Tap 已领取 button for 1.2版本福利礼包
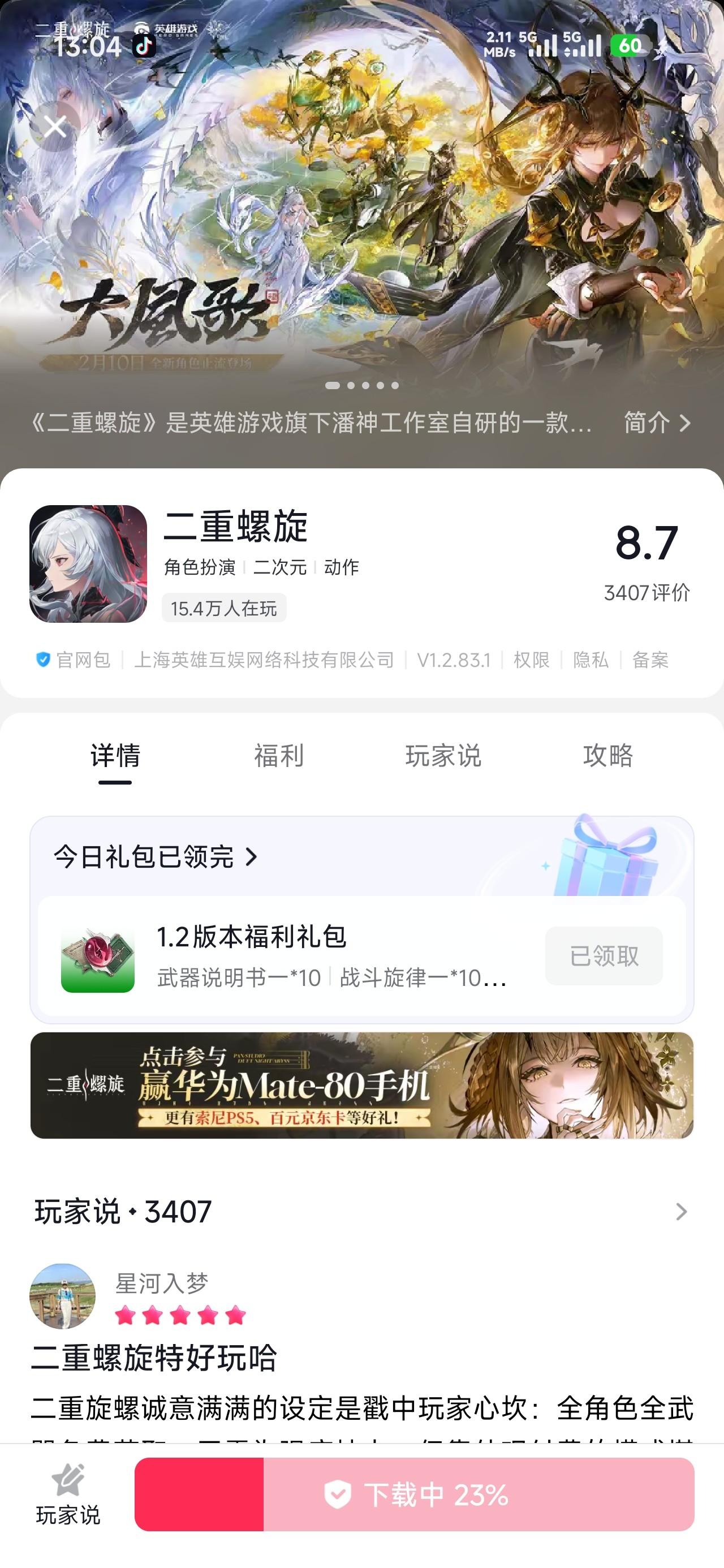 point(603,955)
